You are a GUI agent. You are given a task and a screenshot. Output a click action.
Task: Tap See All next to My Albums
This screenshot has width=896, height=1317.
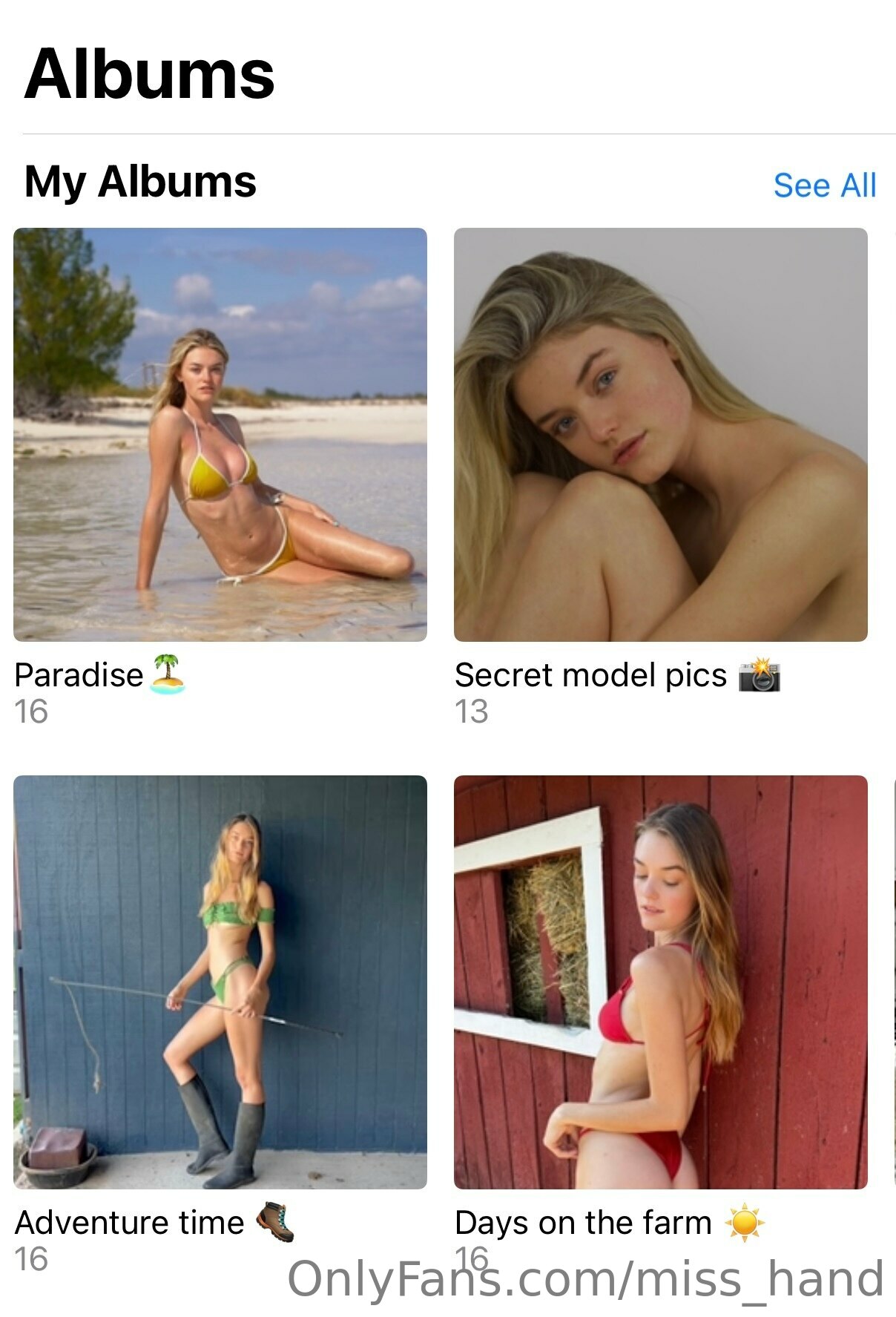[824, 185]
